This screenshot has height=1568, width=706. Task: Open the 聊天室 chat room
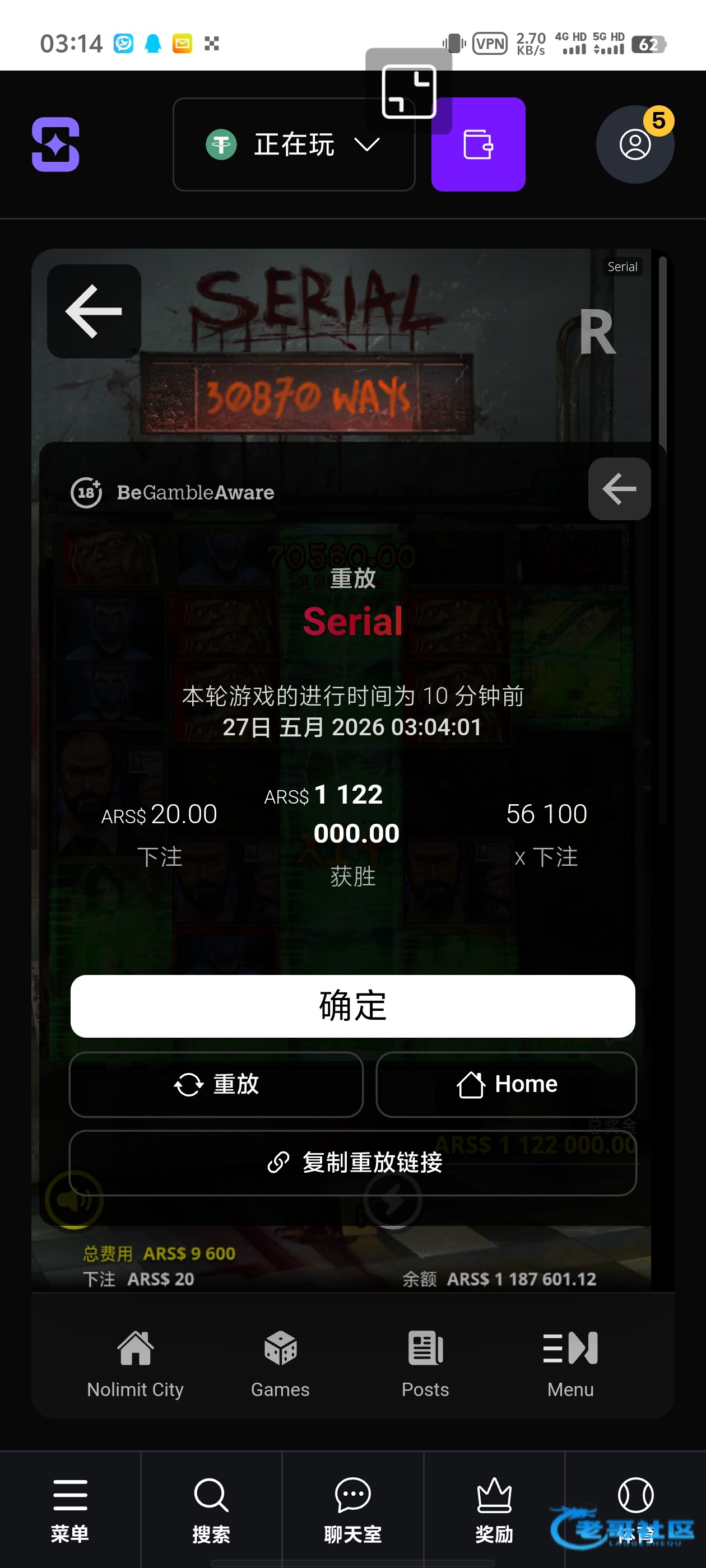pos(352,1510)
